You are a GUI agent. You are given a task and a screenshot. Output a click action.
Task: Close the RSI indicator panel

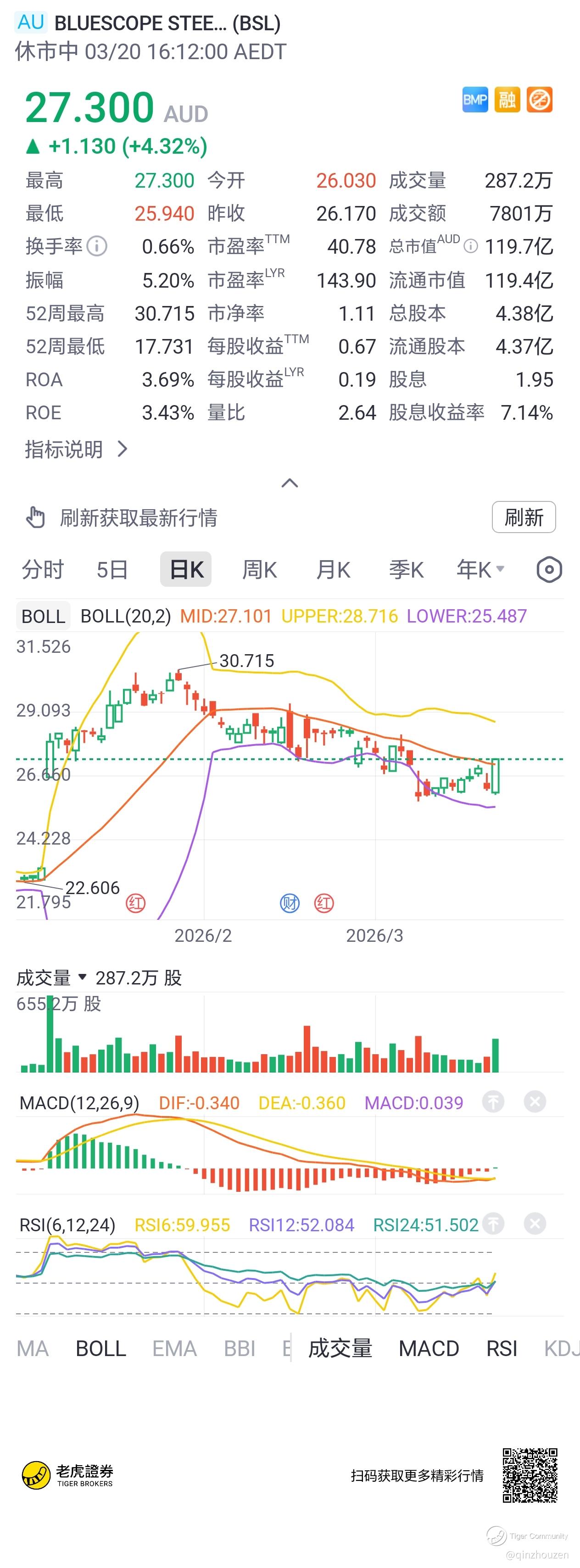click(x=535, y=1224)
